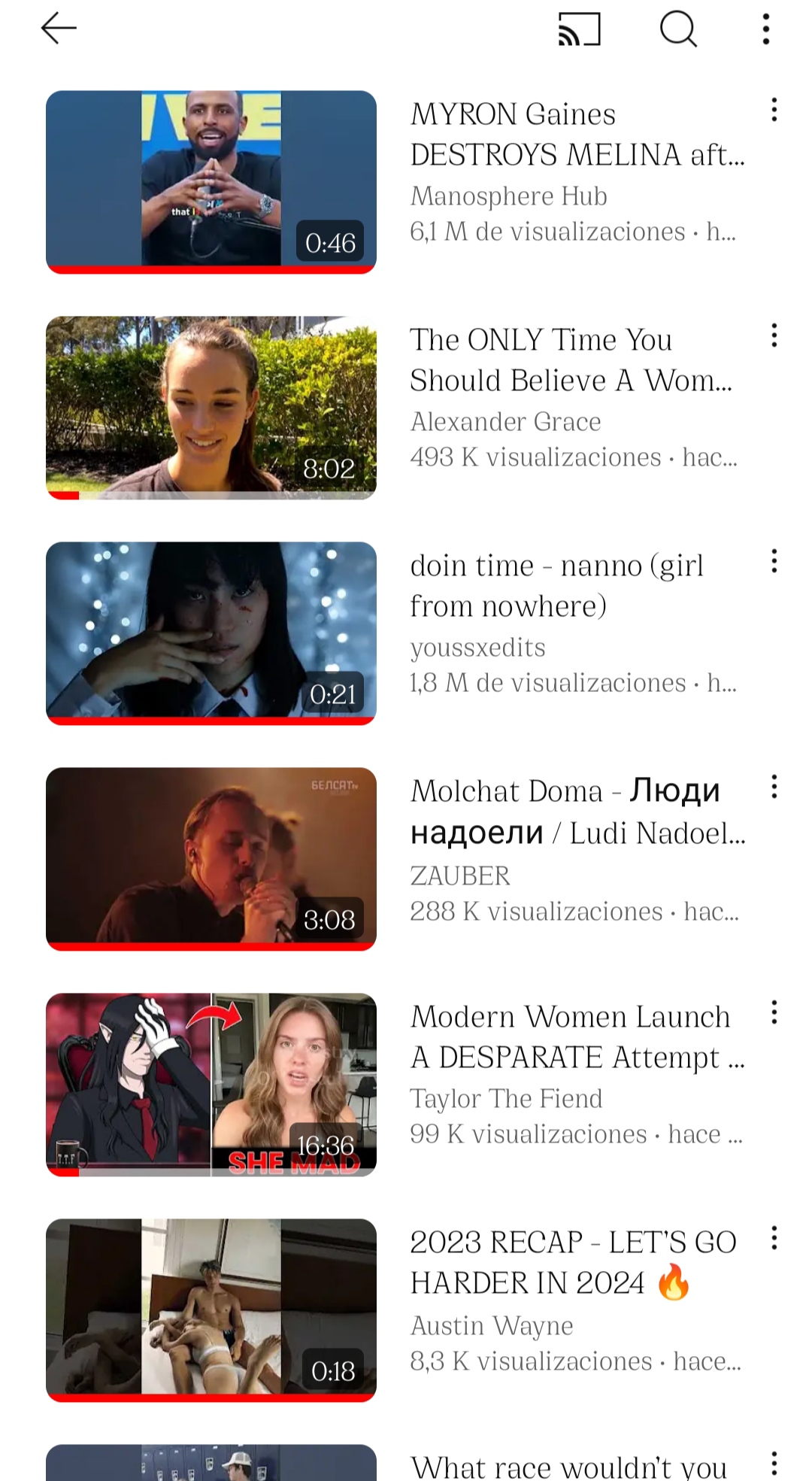The image size is (812, 1481).
Task: Open the cast to device icon
Action: pos(579,29)
